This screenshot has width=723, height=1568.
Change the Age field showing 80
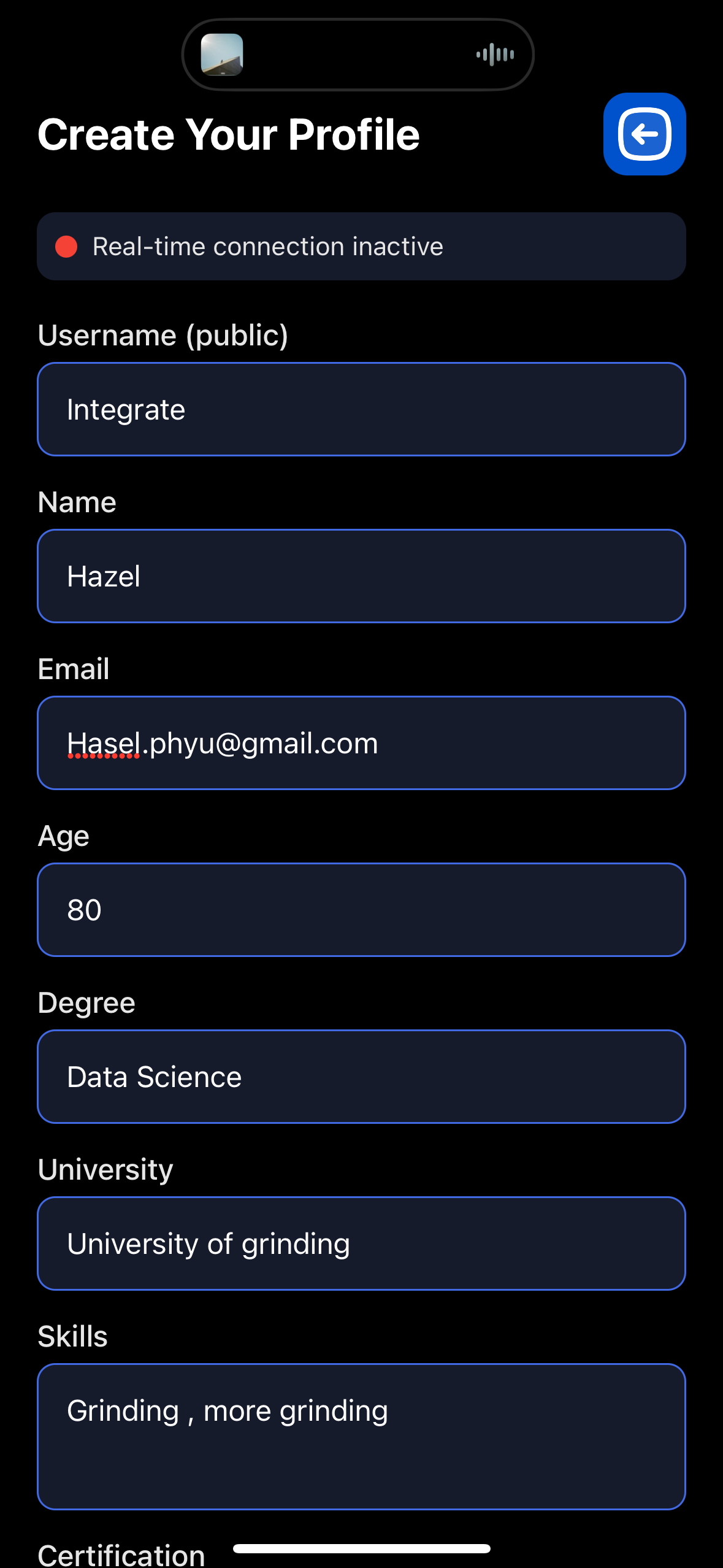tap(361, 910)
